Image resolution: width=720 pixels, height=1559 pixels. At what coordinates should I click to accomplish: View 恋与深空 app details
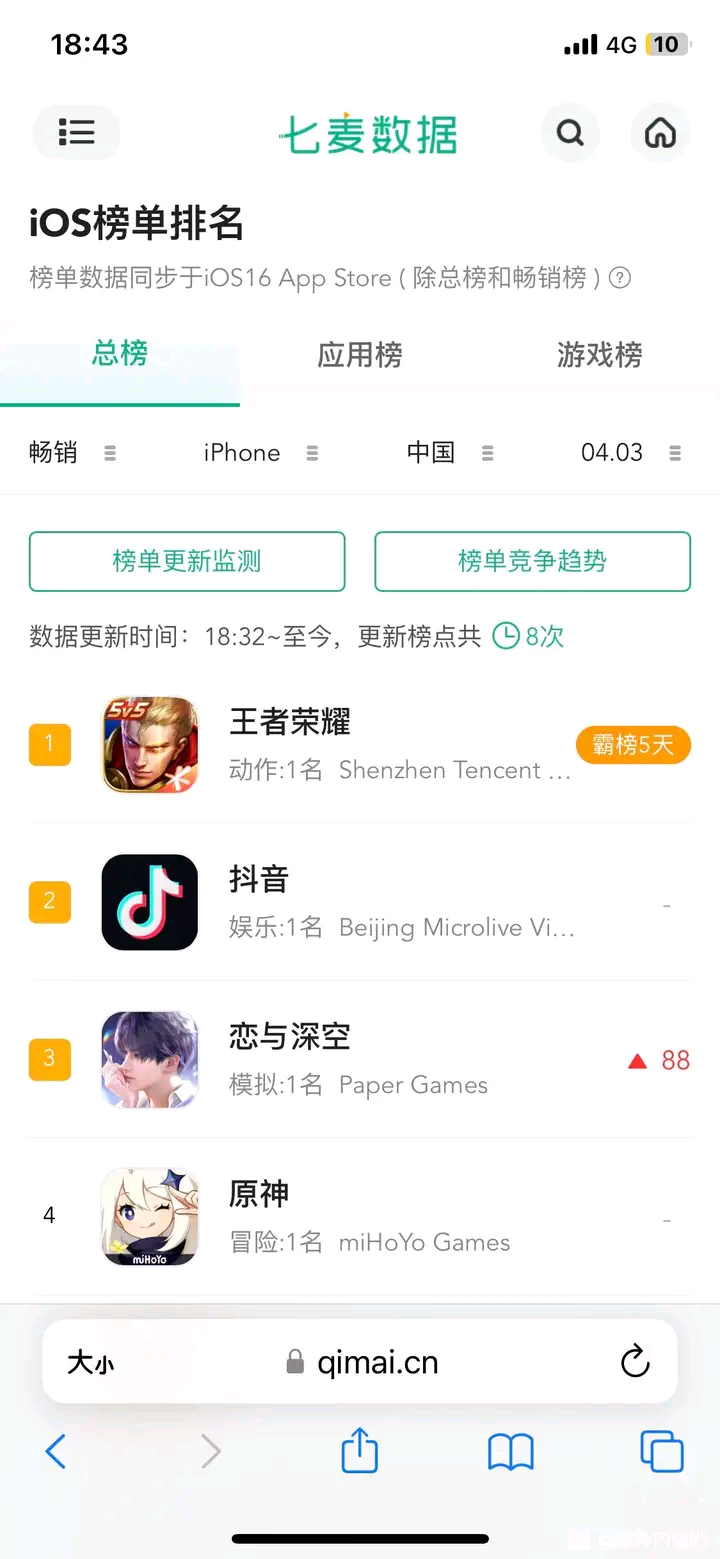[x=290, y=1037]
